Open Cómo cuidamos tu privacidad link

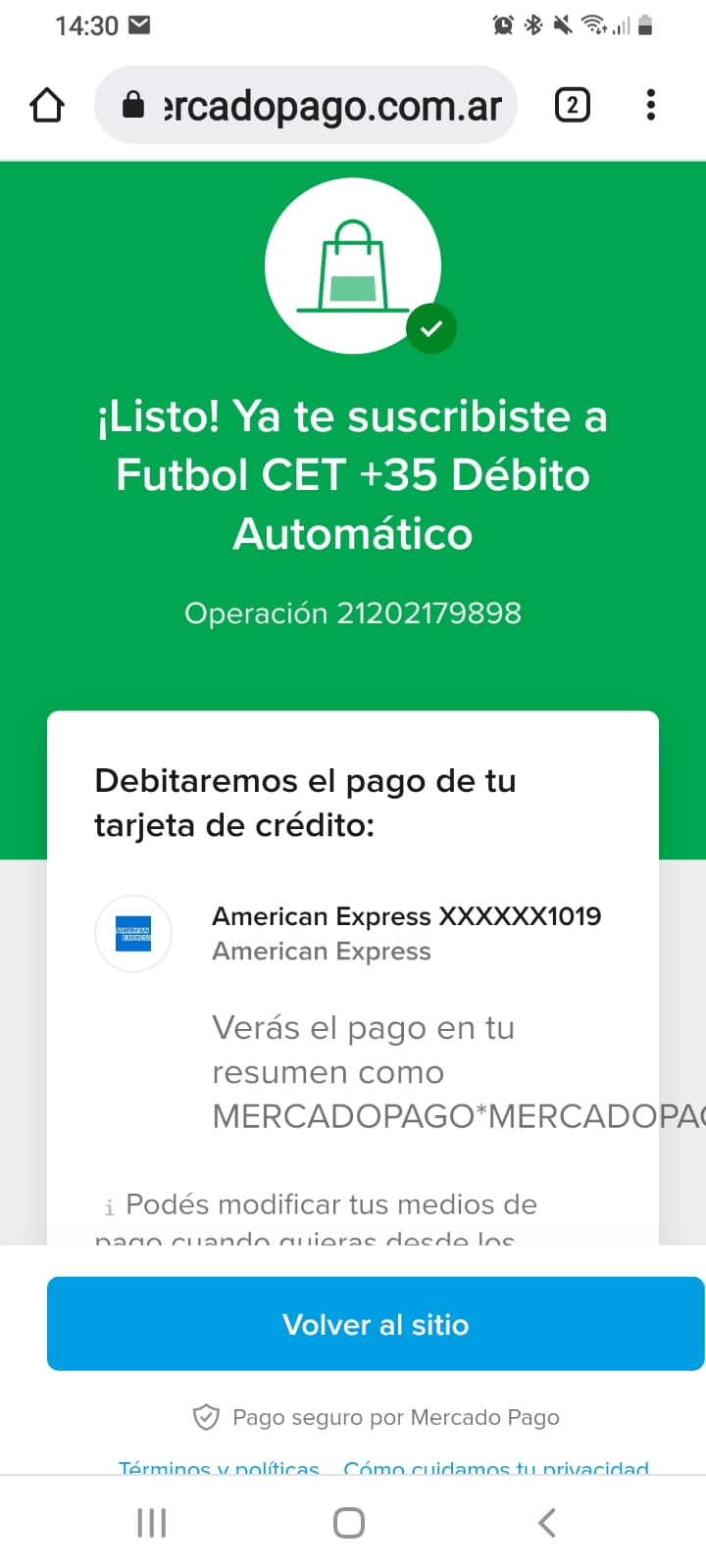coord(496,1468)
